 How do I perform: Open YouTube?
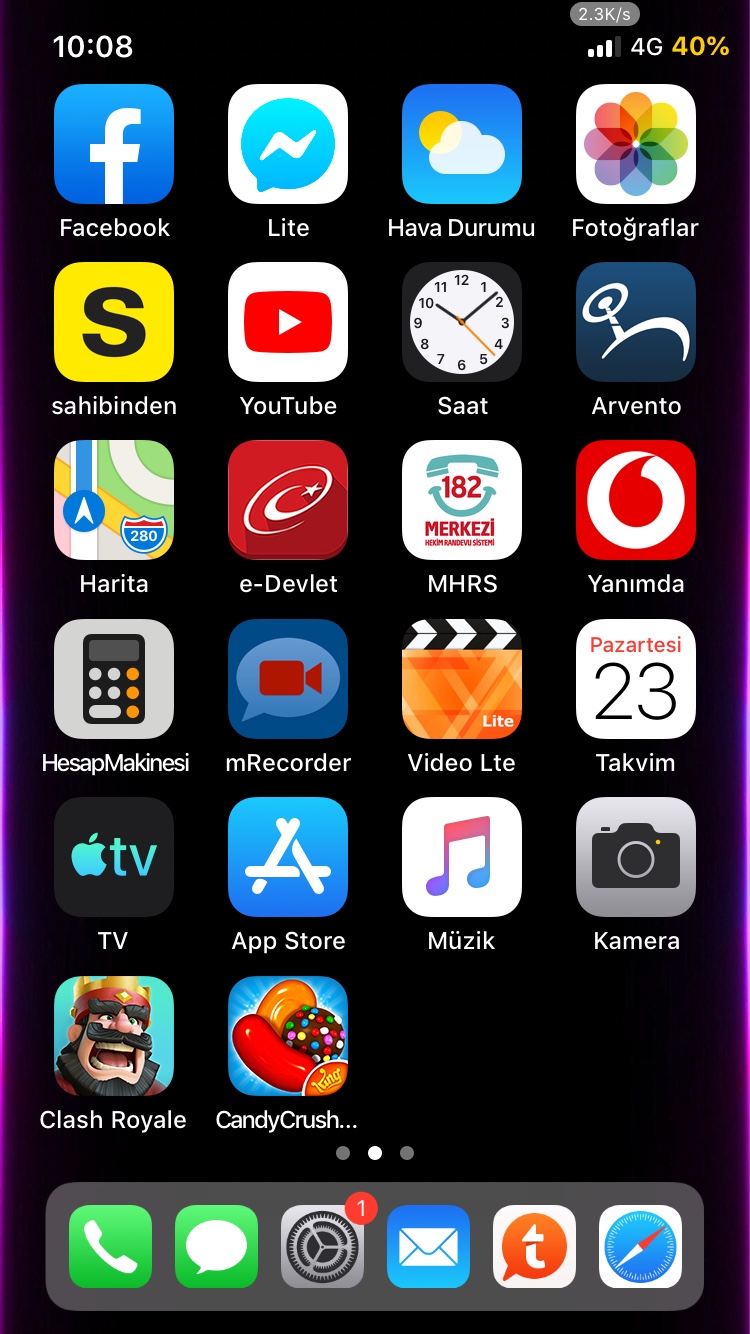(x=288, y=322)
